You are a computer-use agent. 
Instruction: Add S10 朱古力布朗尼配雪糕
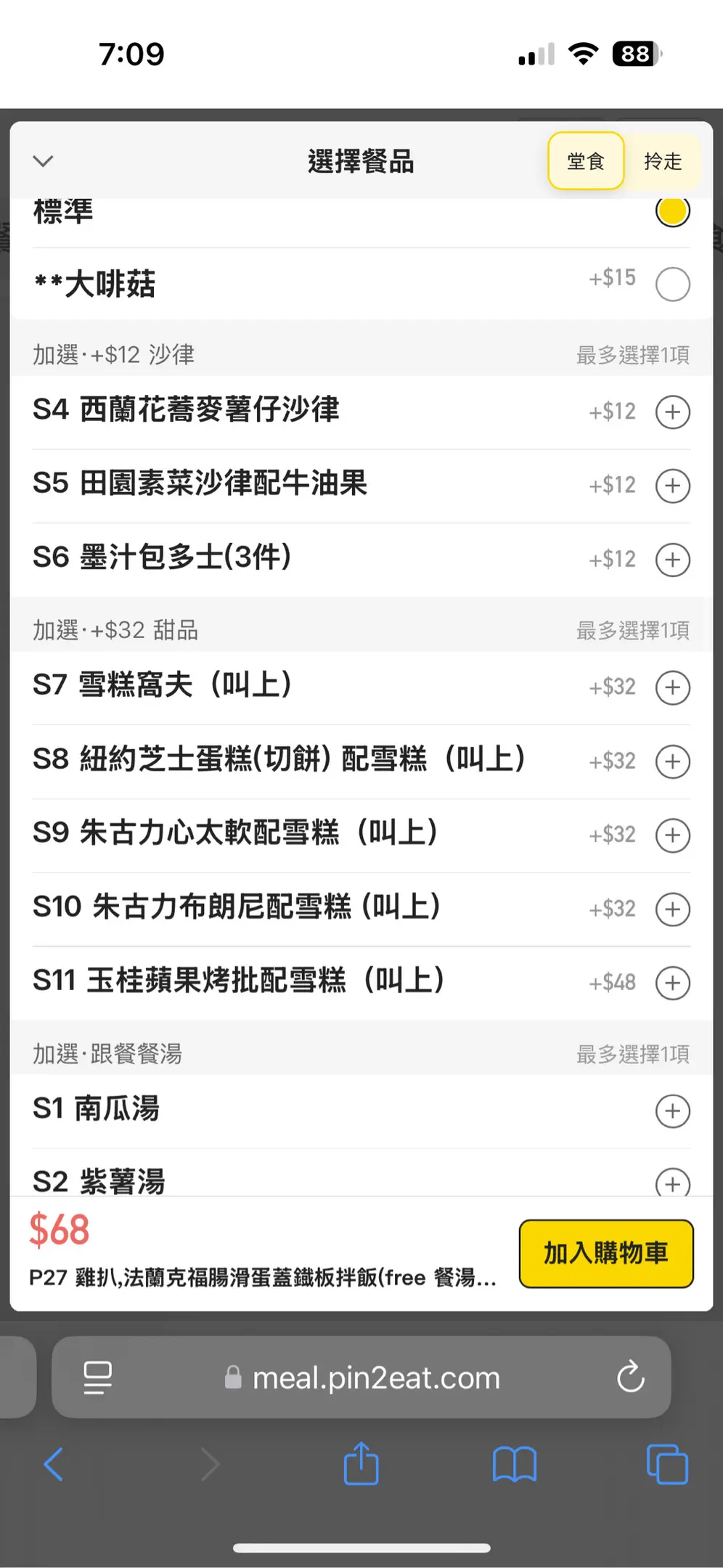672,909
